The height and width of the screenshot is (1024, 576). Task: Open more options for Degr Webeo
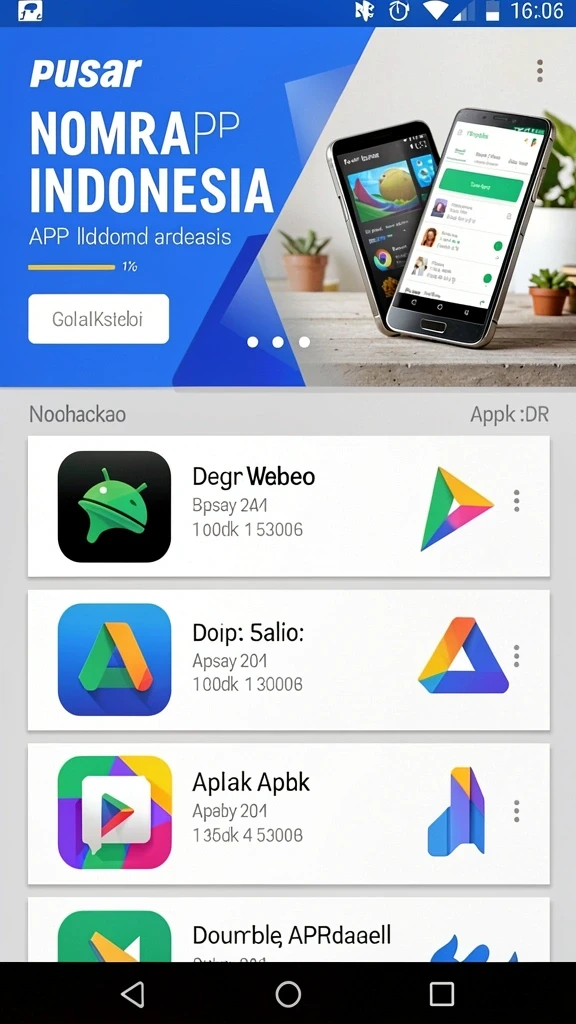(517, 500)
